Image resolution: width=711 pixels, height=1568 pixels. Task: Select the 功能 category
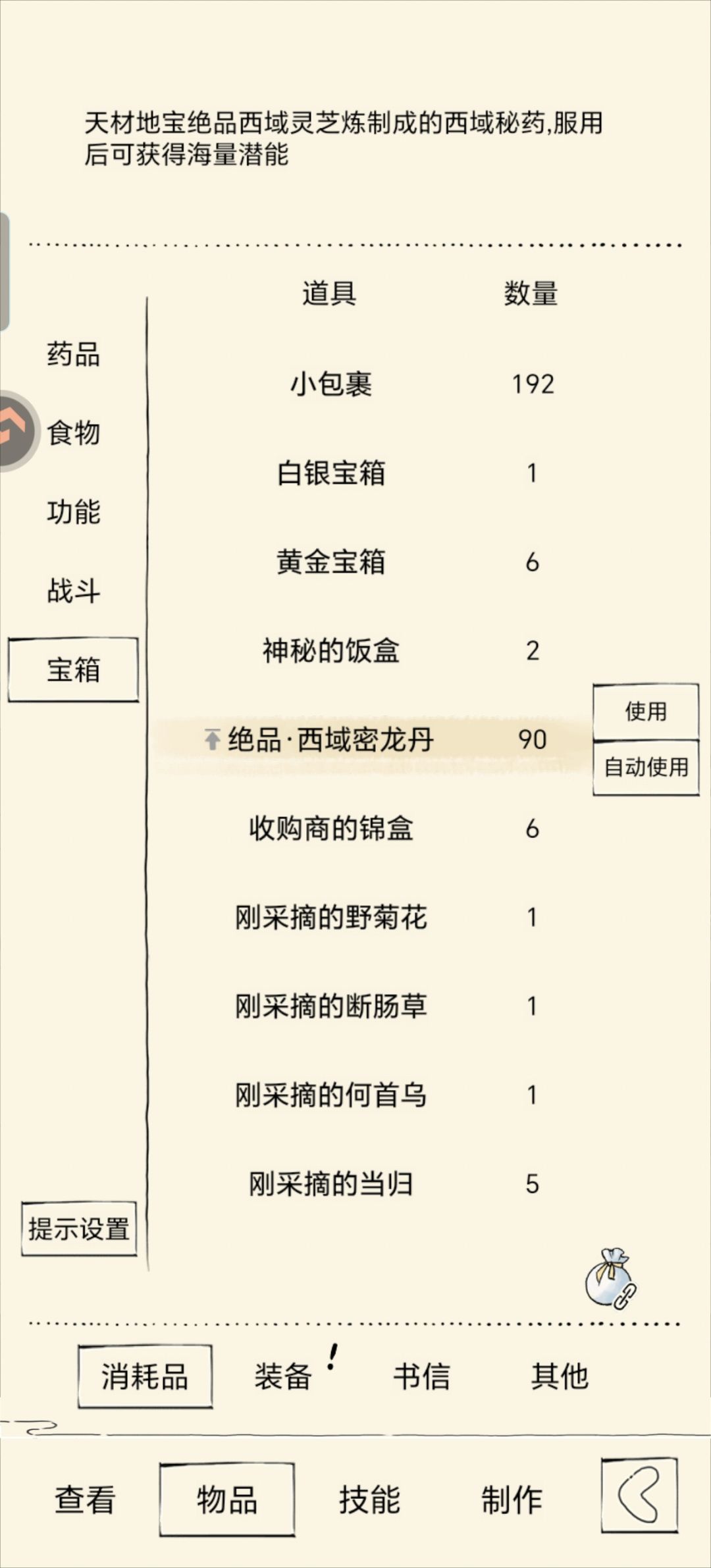(73, 512)
